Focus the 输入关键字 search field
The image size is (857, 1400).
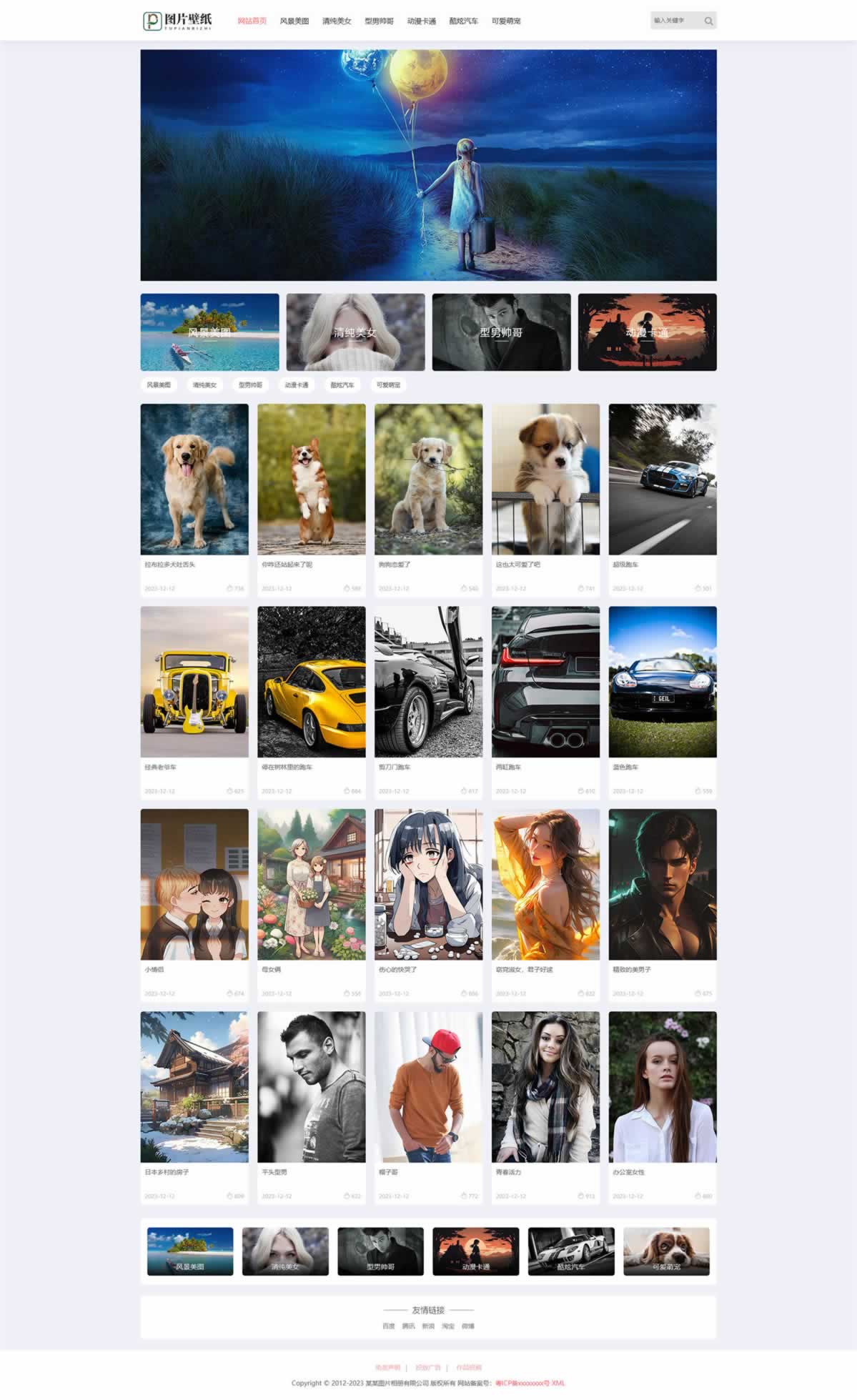(674, 21)
